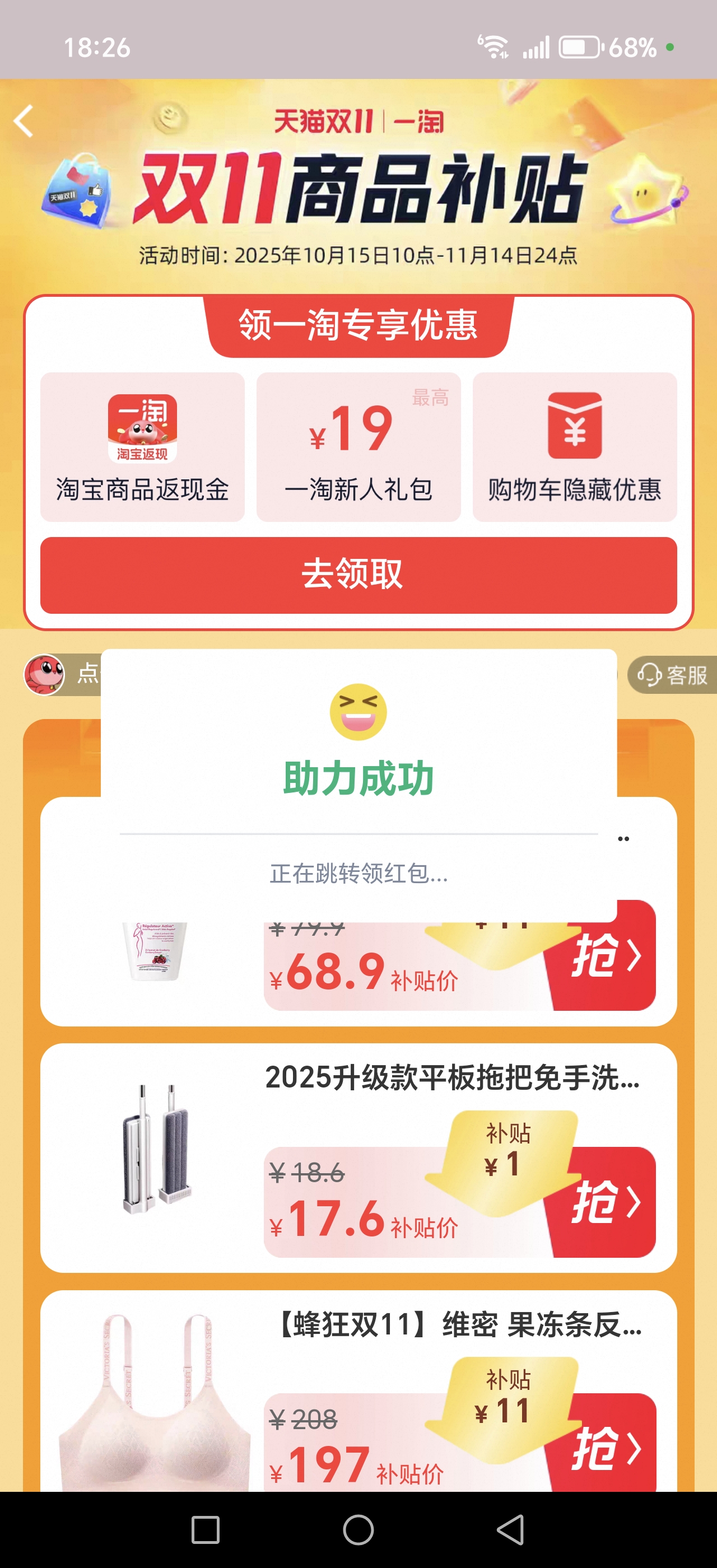717x1568 pixels.
Task: Grab the ¥17.6 flat mop deal
Action: coord(606,1202)
